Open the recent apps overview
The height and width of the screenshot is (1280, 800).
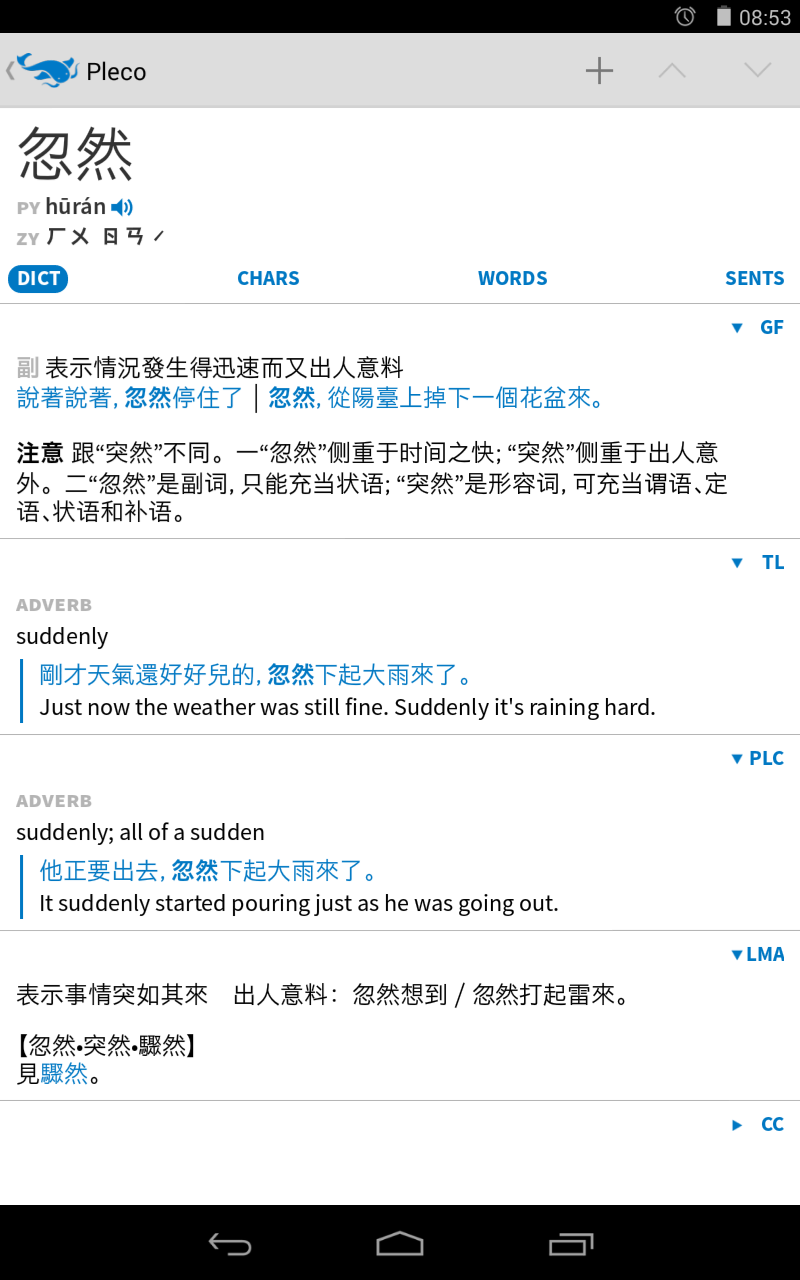click(x=571, y=1243)
